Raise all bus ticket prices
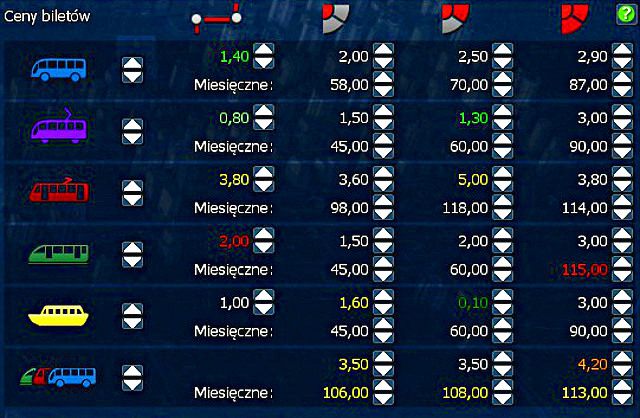The width and height of the screenshot is (640, 418). coord(132,63)
